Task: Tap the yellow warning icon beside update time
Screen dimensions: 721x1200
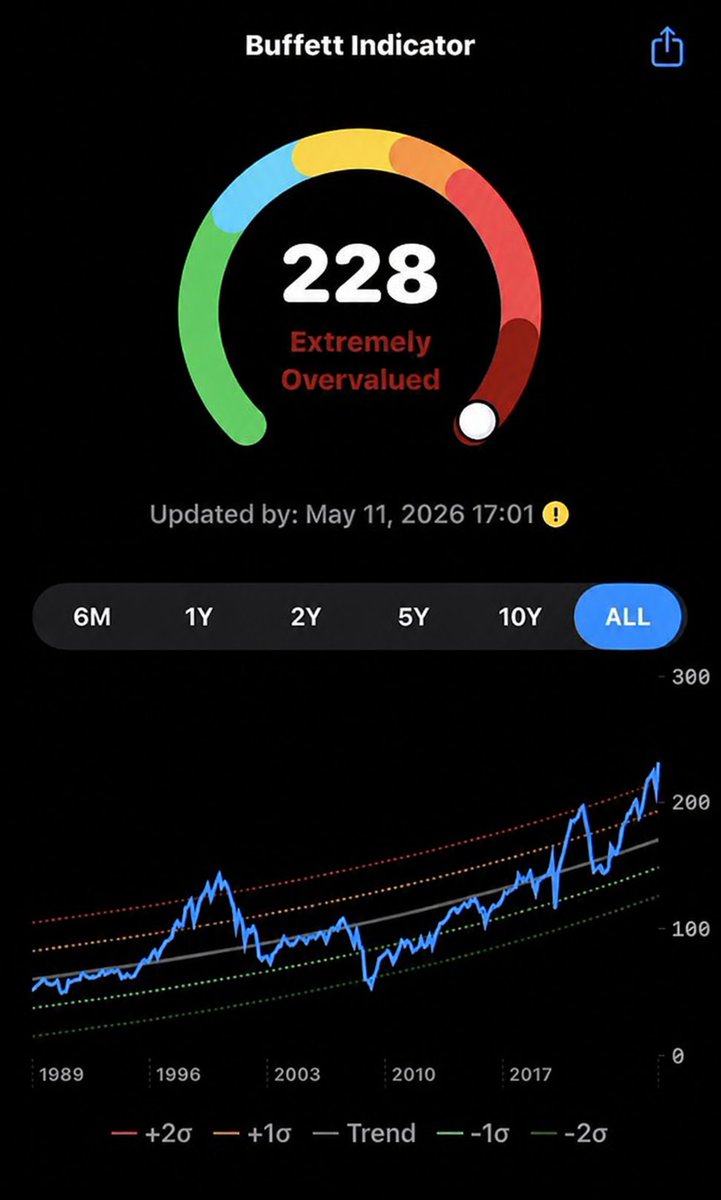Action: (555, 515)
